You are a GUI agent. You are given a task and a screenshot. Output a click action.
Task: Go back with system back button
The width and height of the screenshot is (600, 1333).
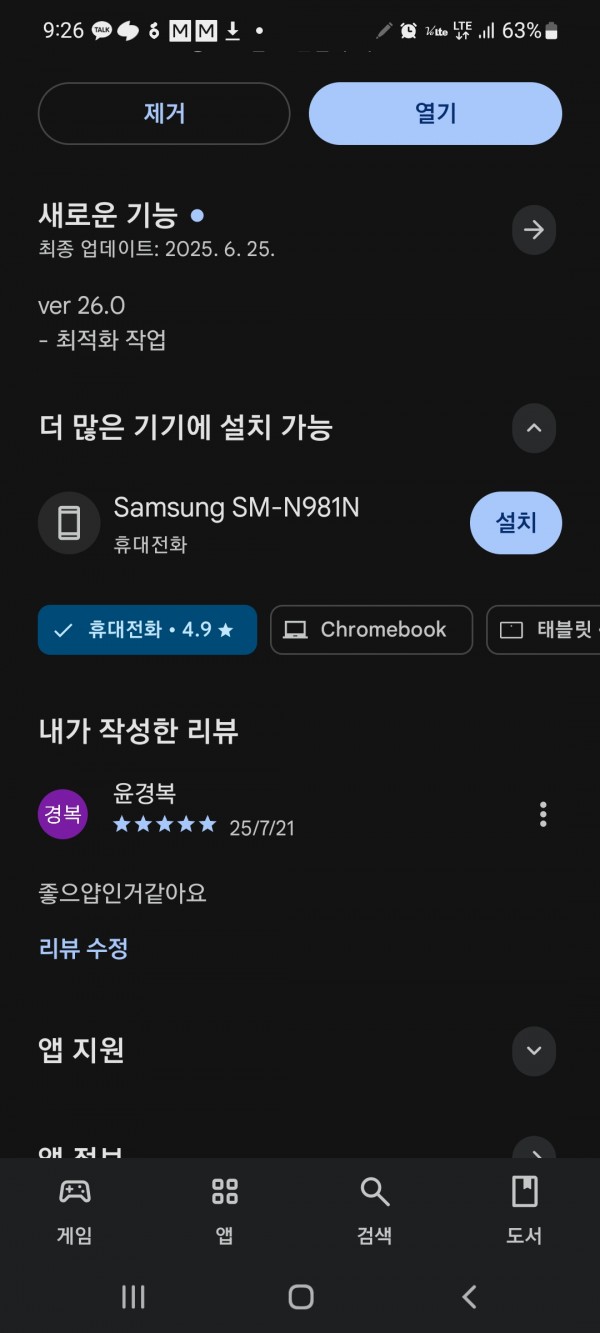tap(469, 1297)
